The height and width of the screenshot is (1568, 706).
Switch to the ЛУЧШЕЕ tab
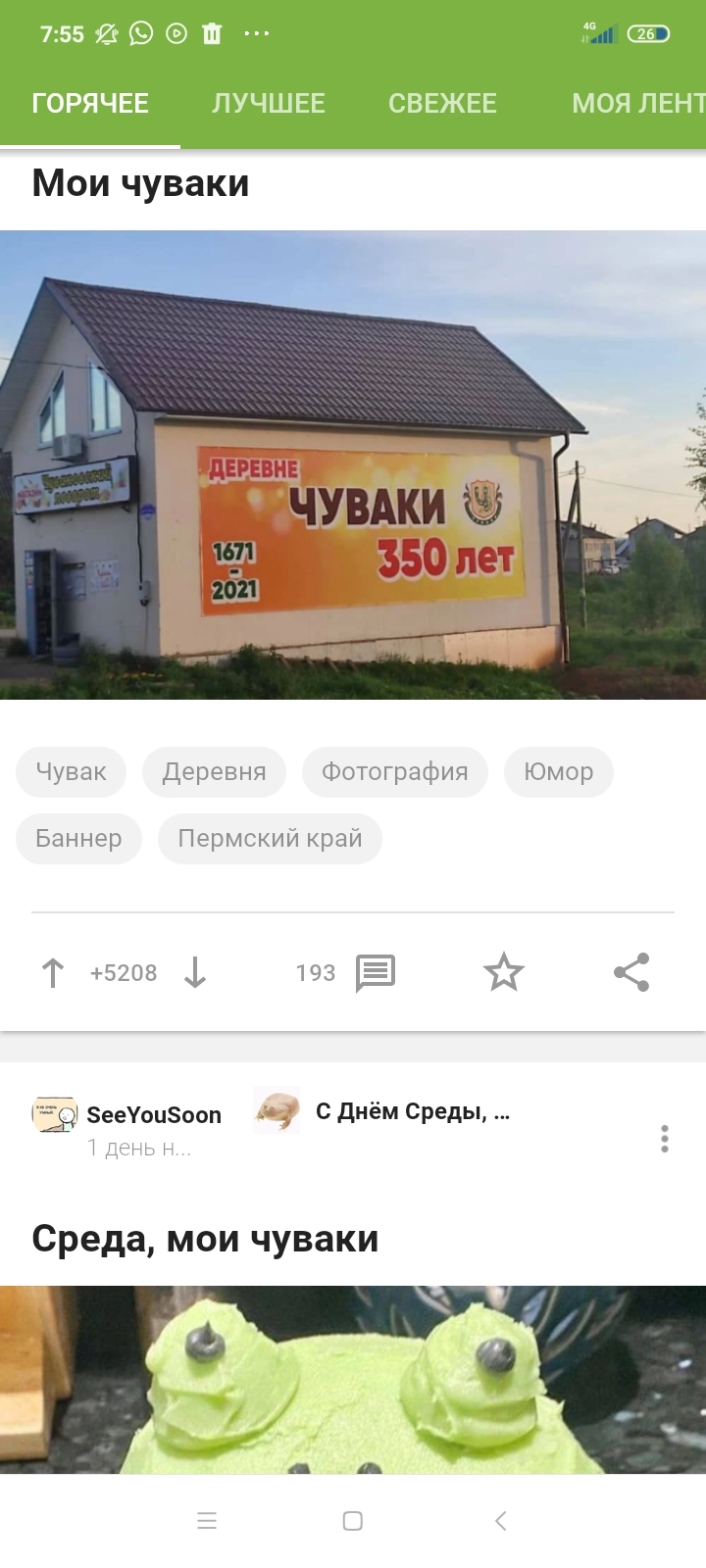(x=268, y=103)
